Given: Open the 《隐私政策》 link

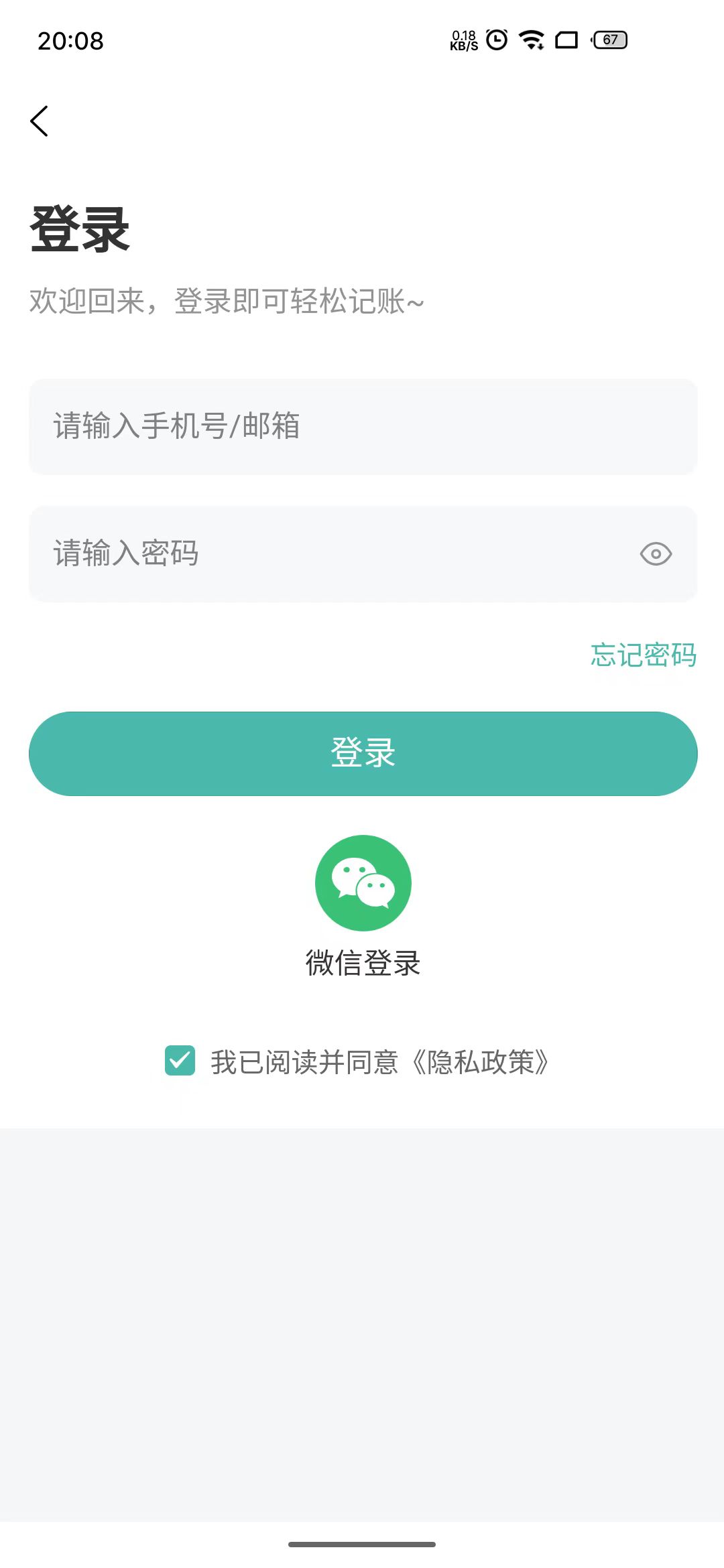Looking at the screenshot, I should pos(480,1062).
